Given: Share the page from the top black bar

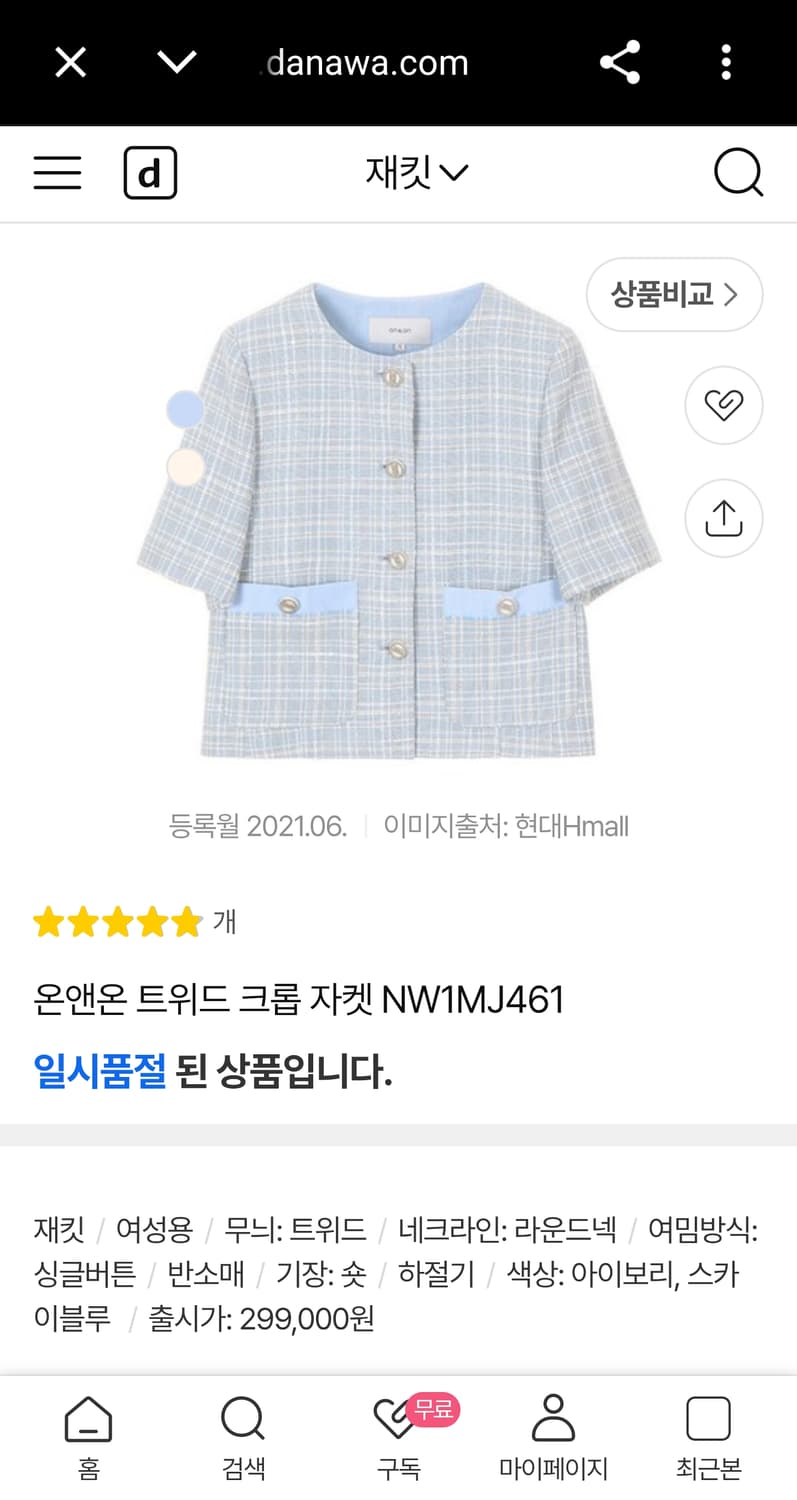Looking at the screenshot, I should (x=620, y=62).
